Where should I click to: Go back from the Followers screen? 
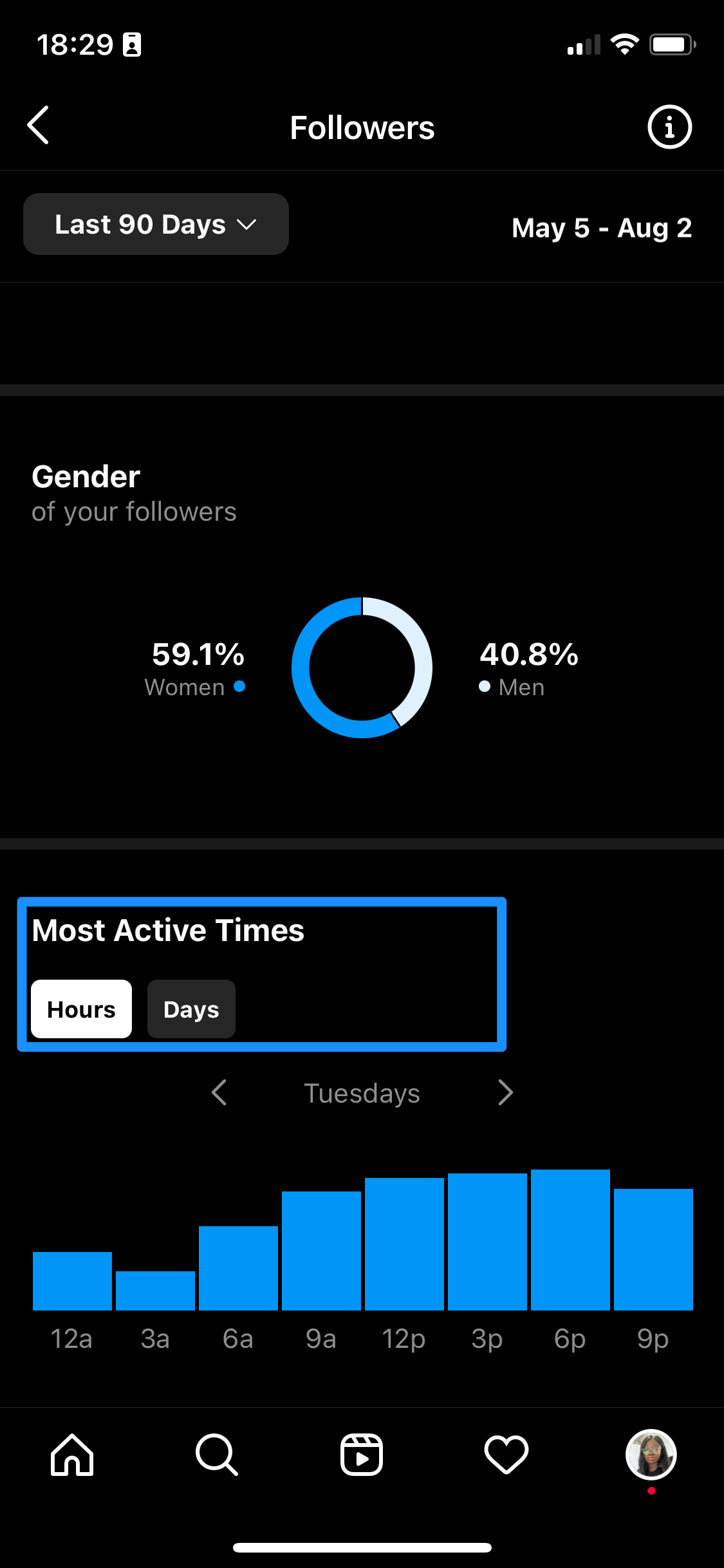(x=39, y=126)
